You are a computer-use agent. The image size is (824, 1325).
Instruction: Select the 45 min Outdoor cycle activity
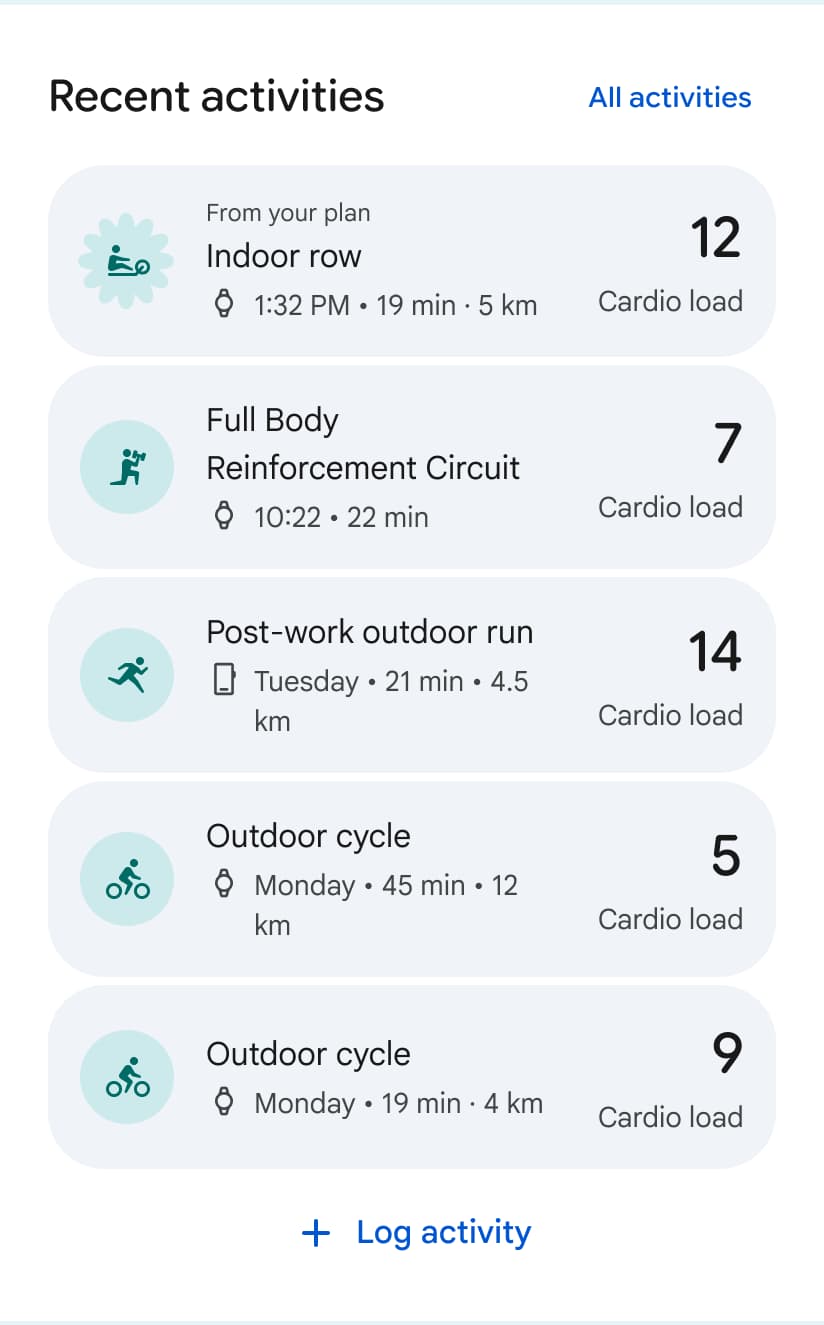click(411, 879)
